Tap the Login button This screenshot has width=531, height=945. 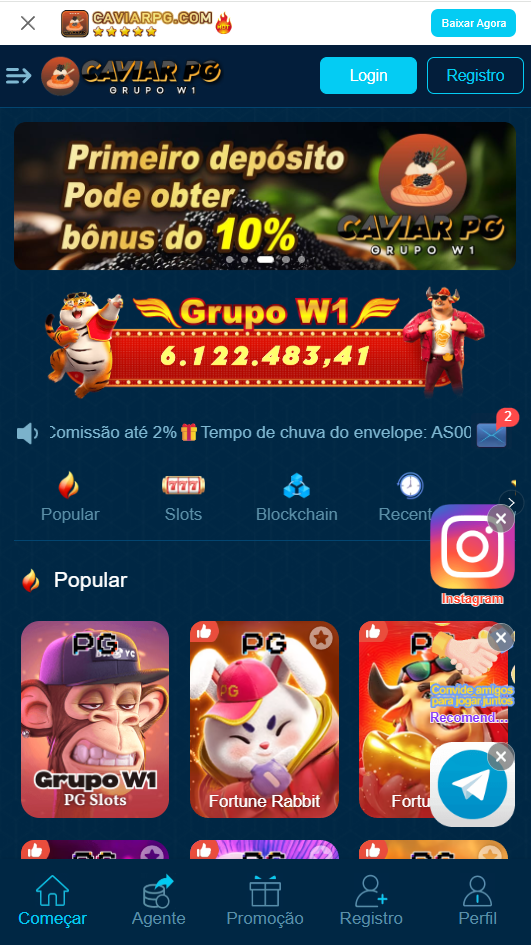(368, 75)
